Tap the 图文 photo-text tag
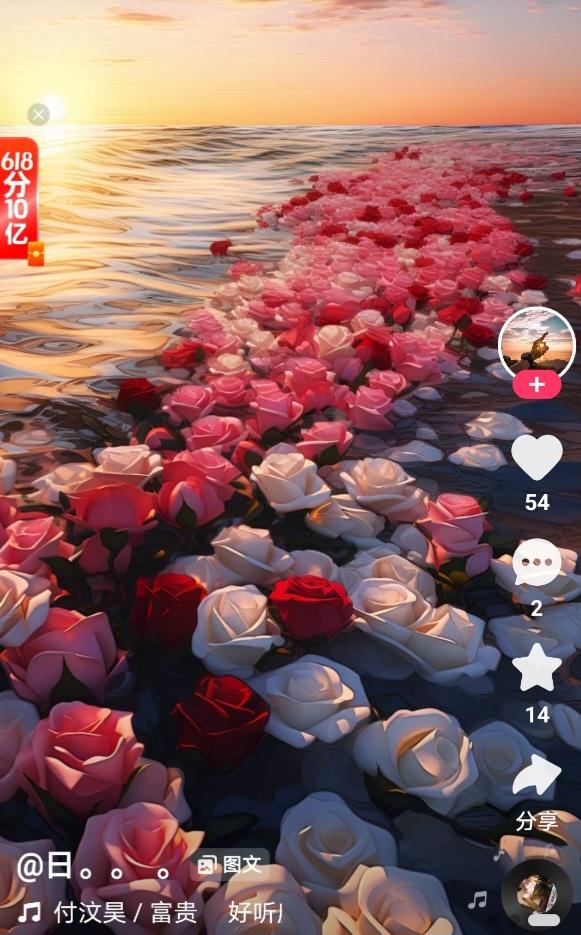The image size is (581, 935). (x=230, y=864)
